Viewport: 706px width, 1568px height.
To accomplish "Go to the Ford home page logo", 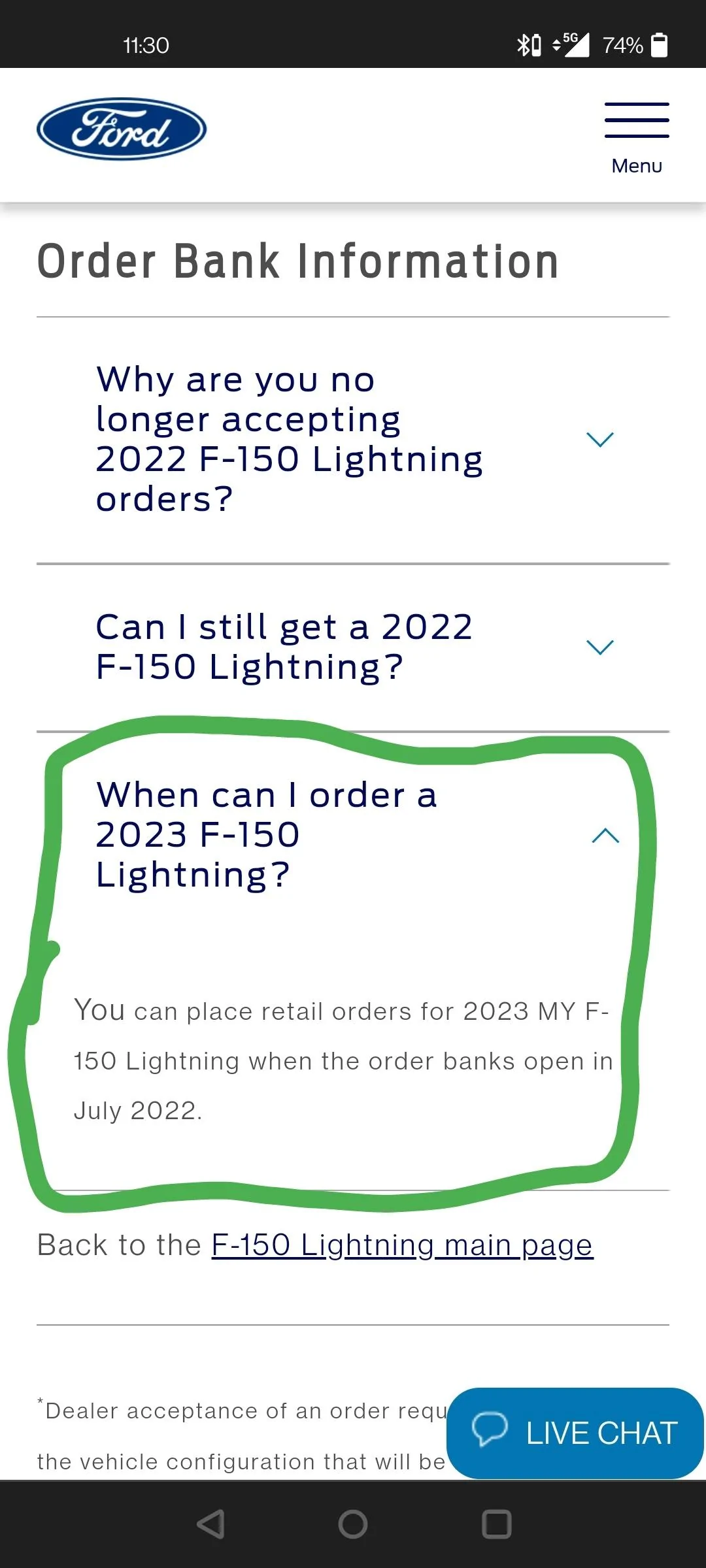I will click(122, 129).
